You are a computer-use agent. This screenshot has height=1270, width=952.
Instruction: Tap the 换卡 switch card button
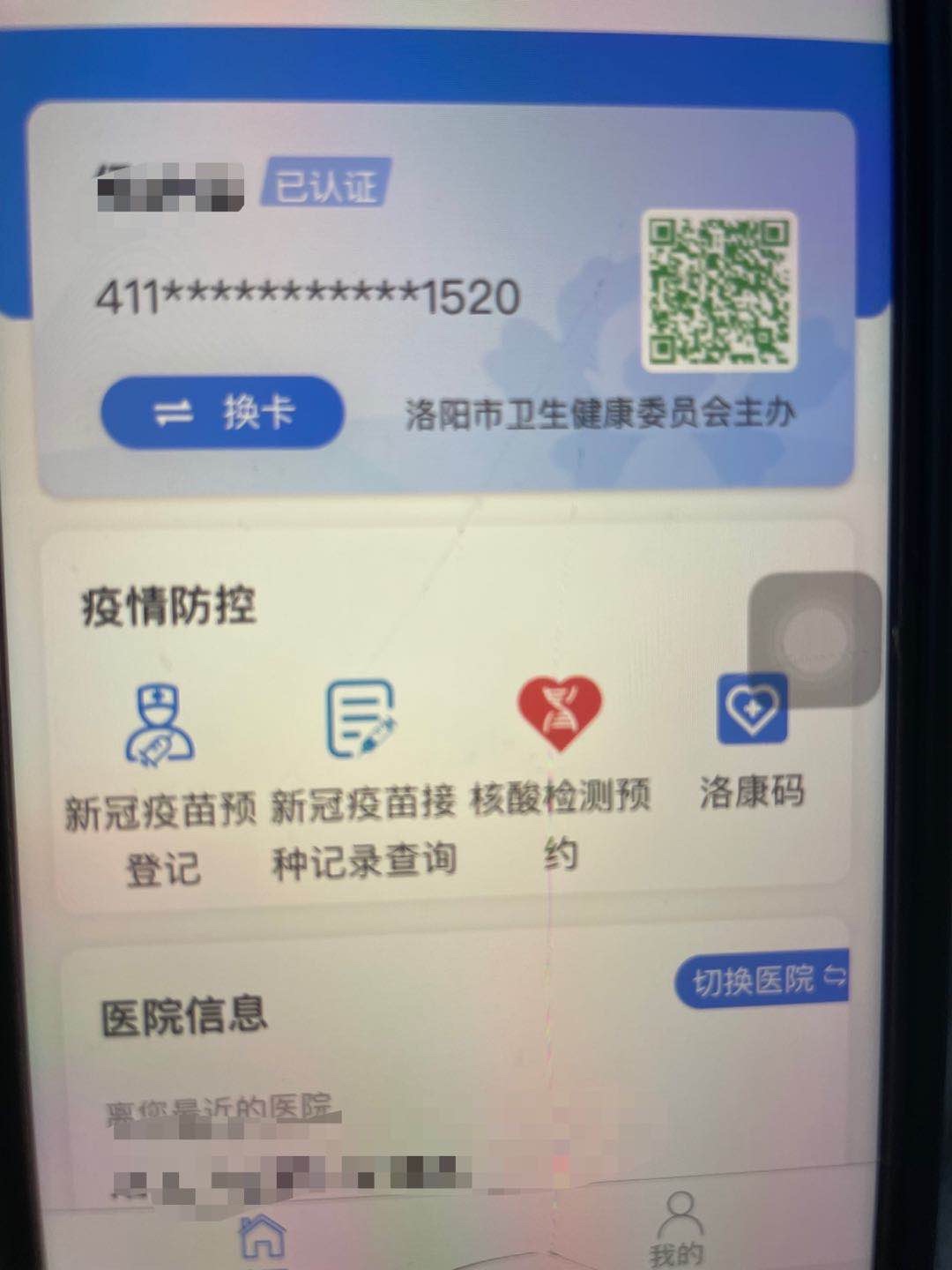(222, 413)
